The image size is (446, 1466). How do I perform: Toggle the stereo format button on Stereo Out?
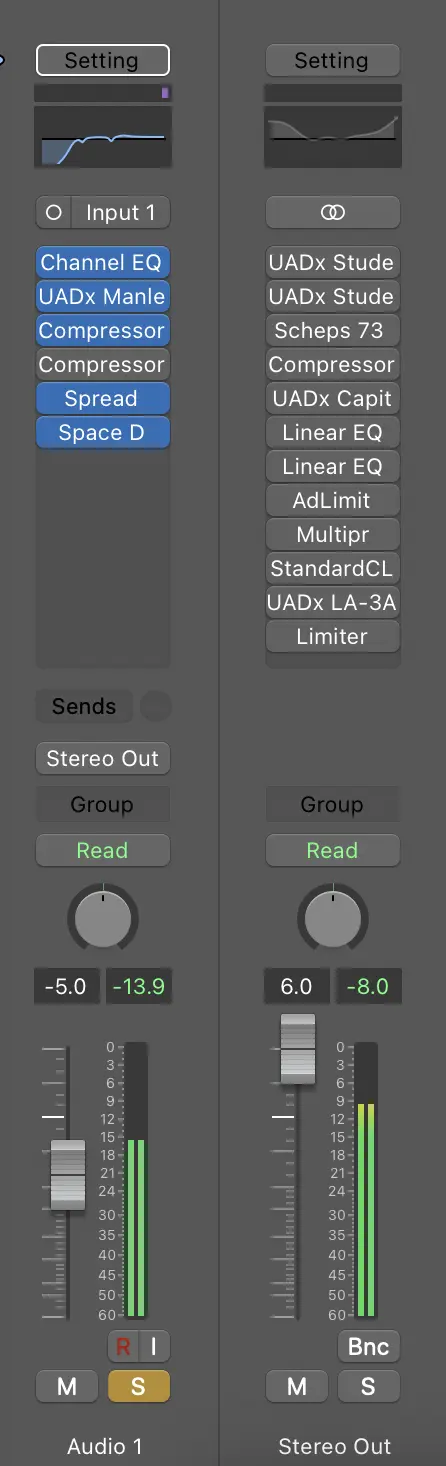point(333,213)
